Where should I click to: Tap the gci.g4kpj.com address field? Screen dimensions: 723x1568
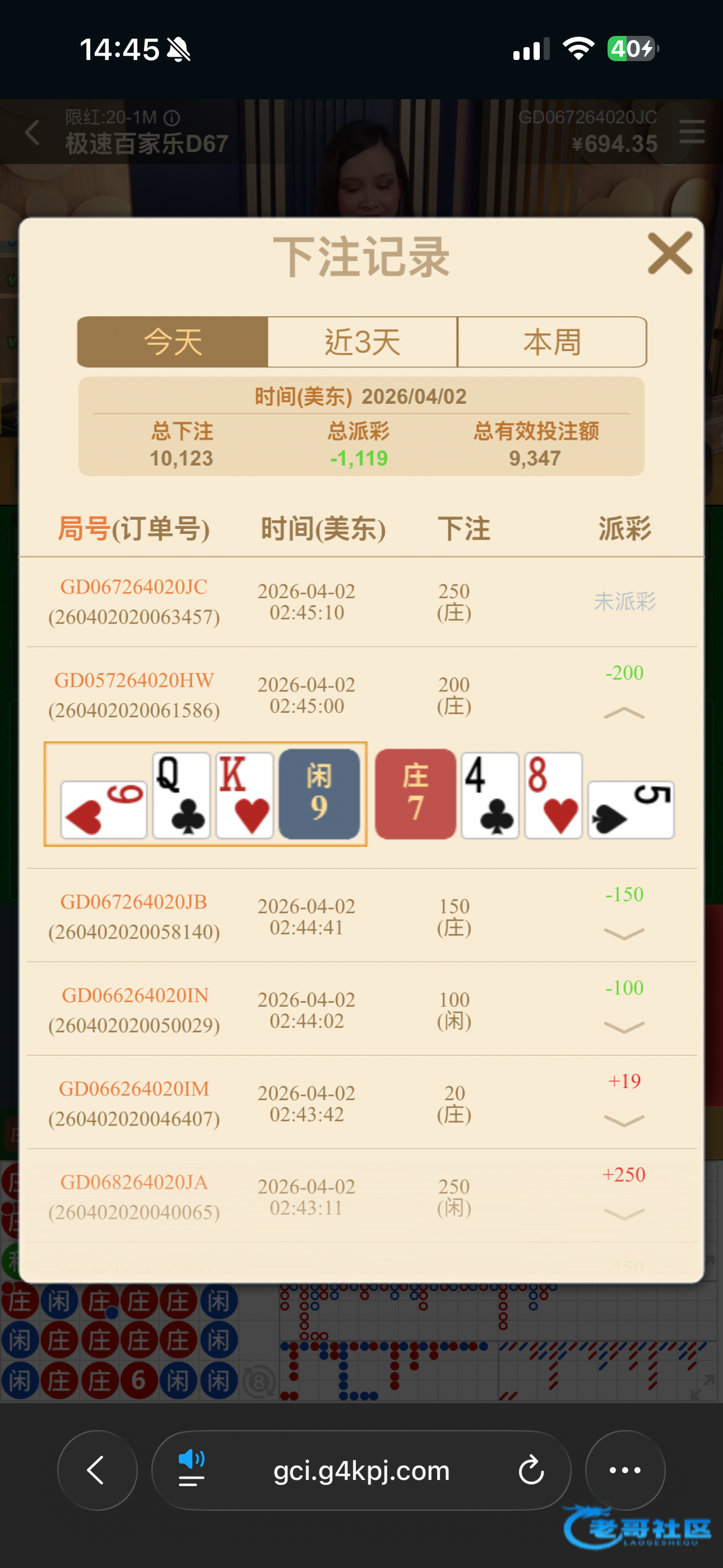[361, 1470]
